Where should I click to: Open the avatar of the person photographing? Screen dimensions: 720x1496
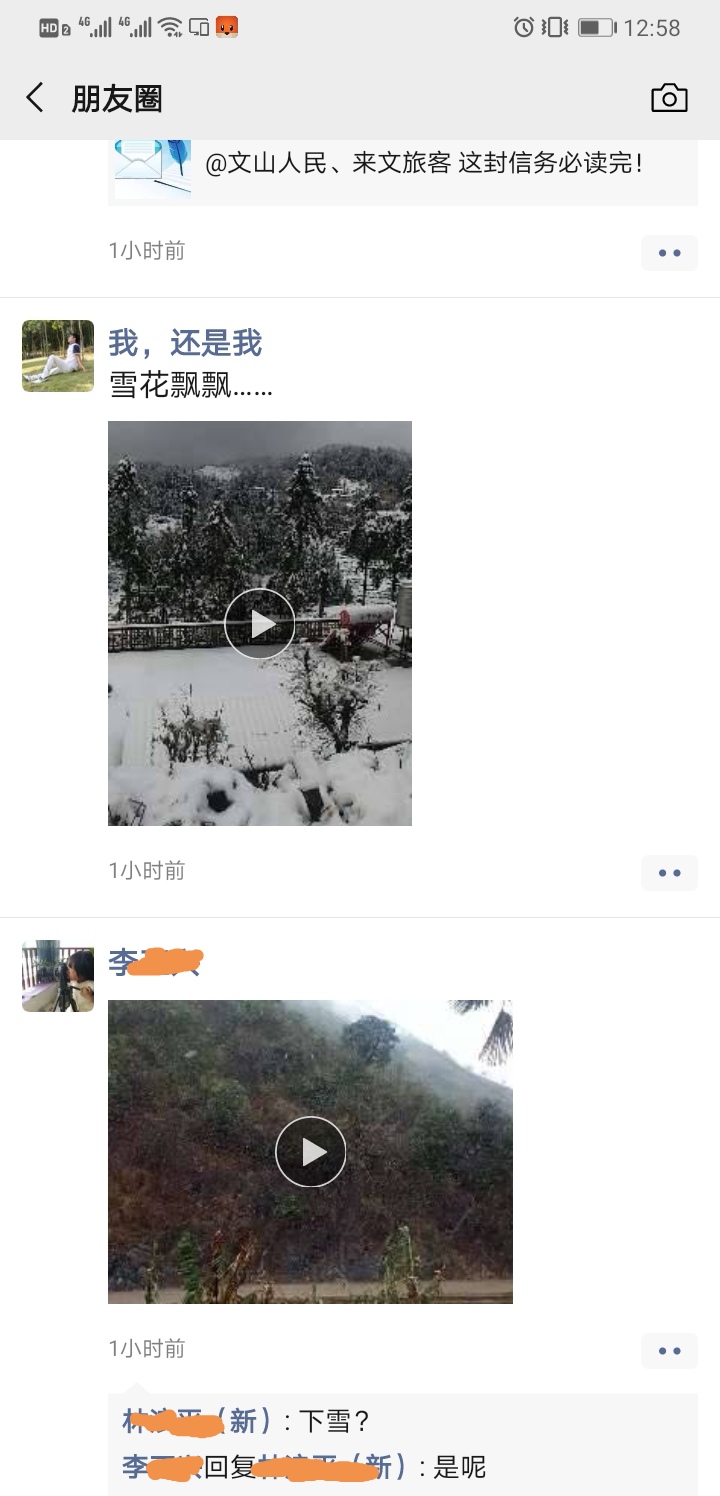(x=58, y=976)
